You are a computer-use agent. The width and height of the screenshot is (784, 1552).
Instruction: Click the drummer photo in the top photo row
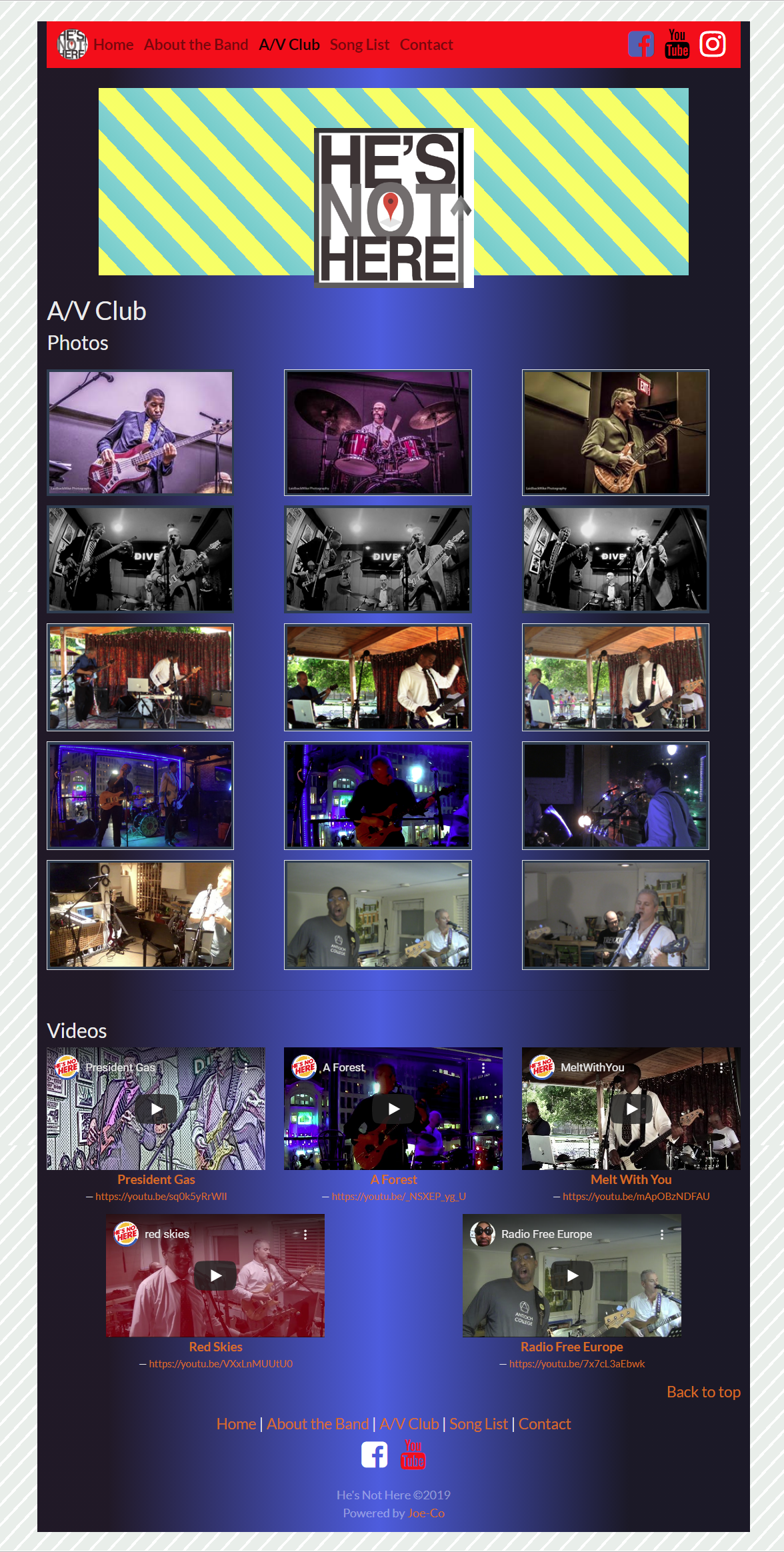pyautogui.click(x=377, y=432)
